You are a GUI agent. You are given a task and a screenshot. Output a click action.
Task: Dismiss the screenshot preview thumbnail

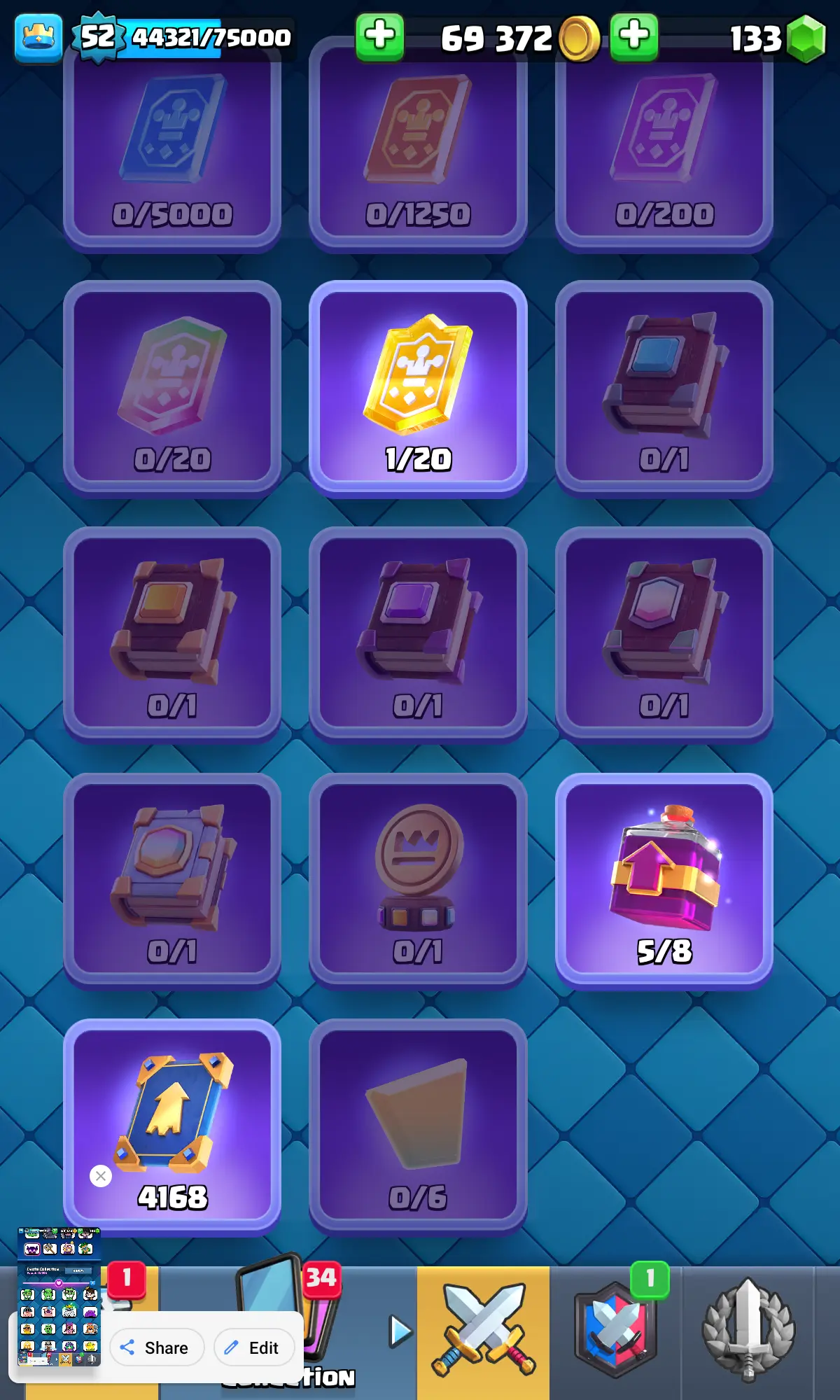pos(101,1176)
